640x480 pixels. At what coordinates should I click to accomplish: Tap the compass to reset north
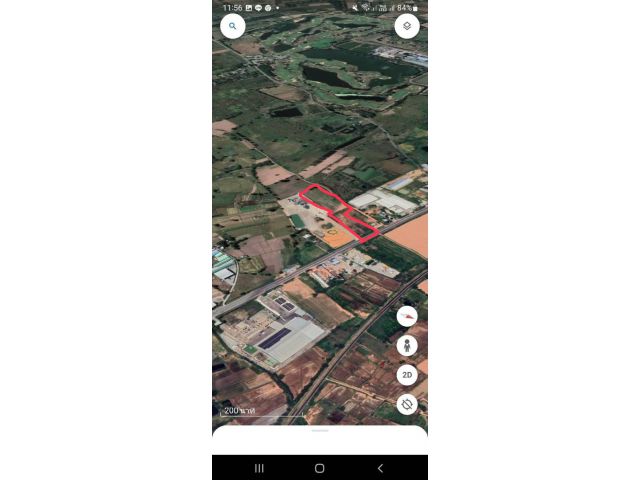(407, 317)
